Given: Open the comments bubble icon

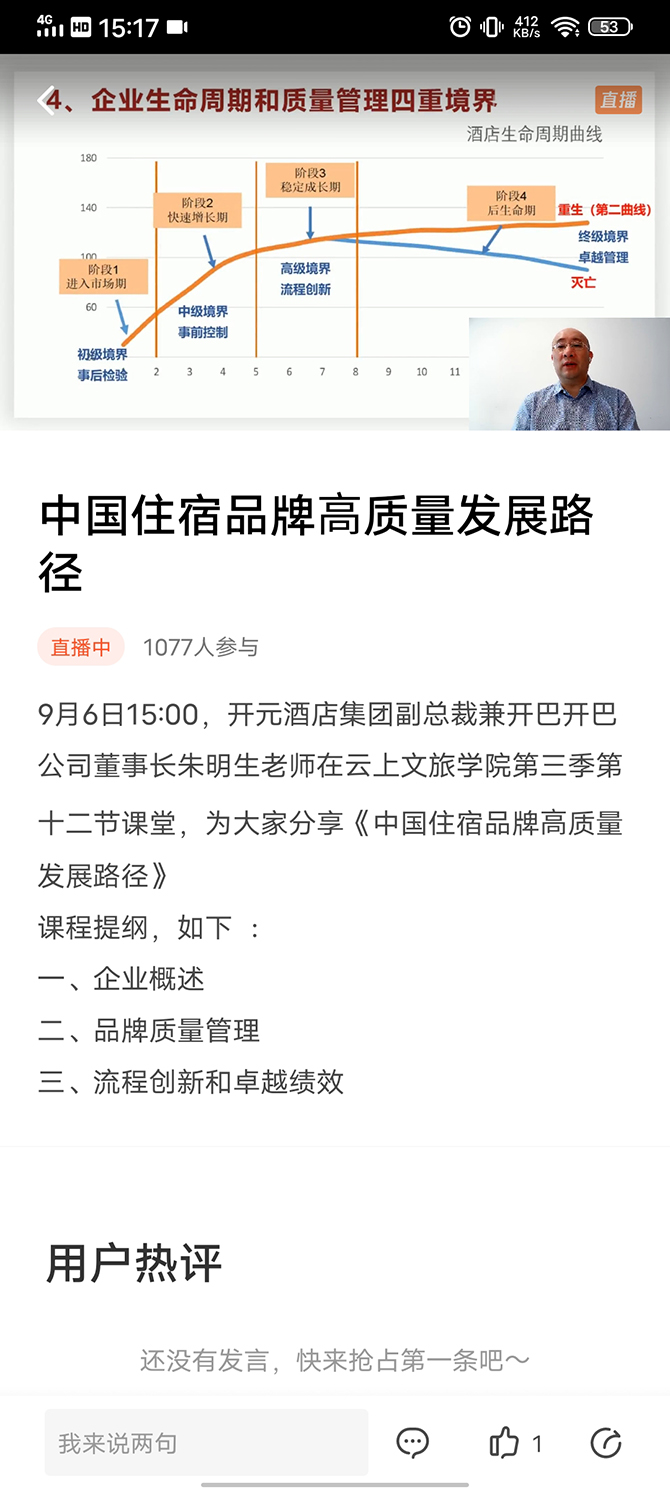Looking at the screenshot, I should [x=412, y=1443].
